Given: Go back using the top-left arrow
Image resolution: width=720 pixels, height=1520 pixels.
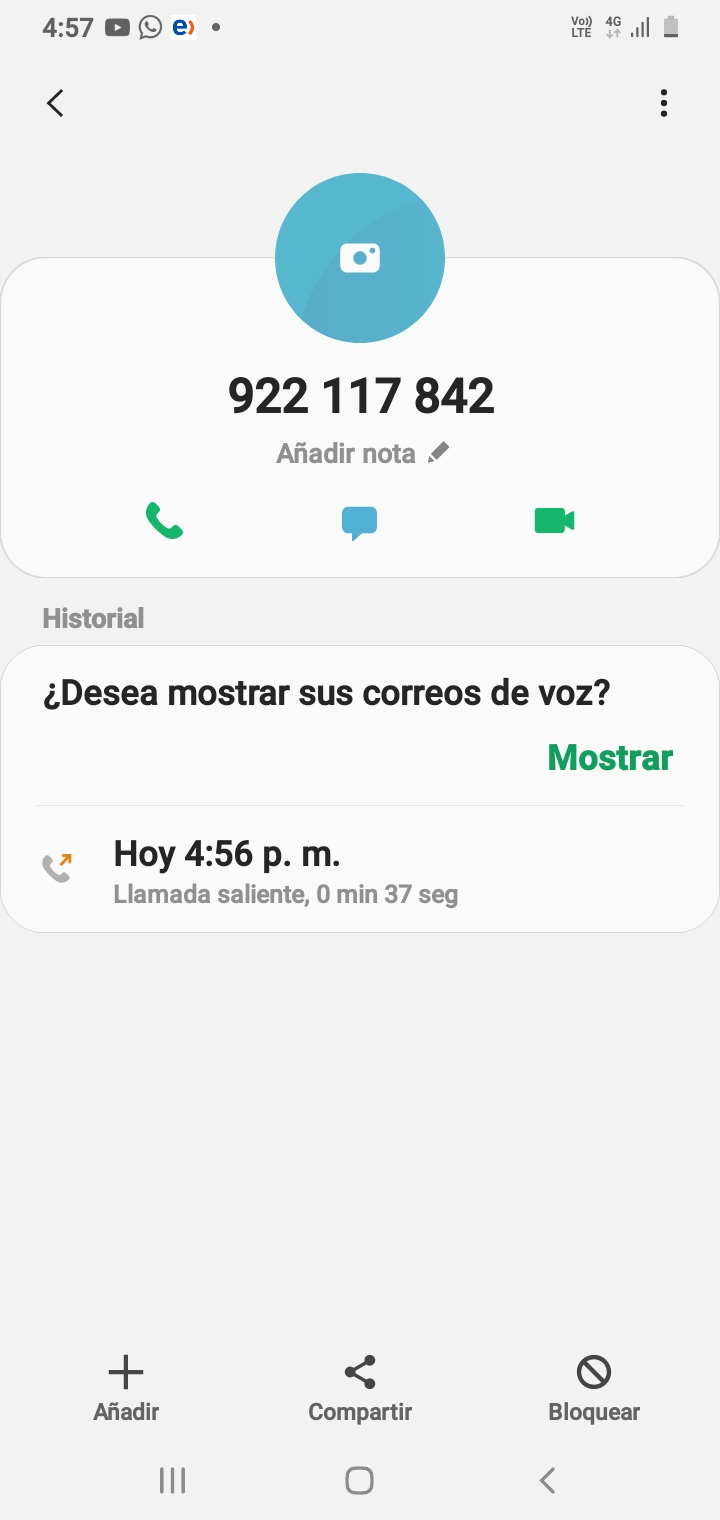Looking at the screenshot, I should click(55, 103).
